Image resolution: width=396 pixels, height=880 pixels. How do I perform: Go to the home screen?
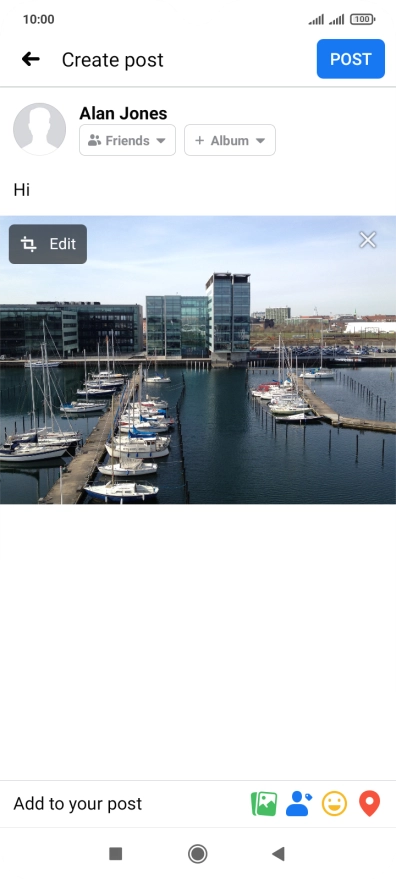coord(197,854)
